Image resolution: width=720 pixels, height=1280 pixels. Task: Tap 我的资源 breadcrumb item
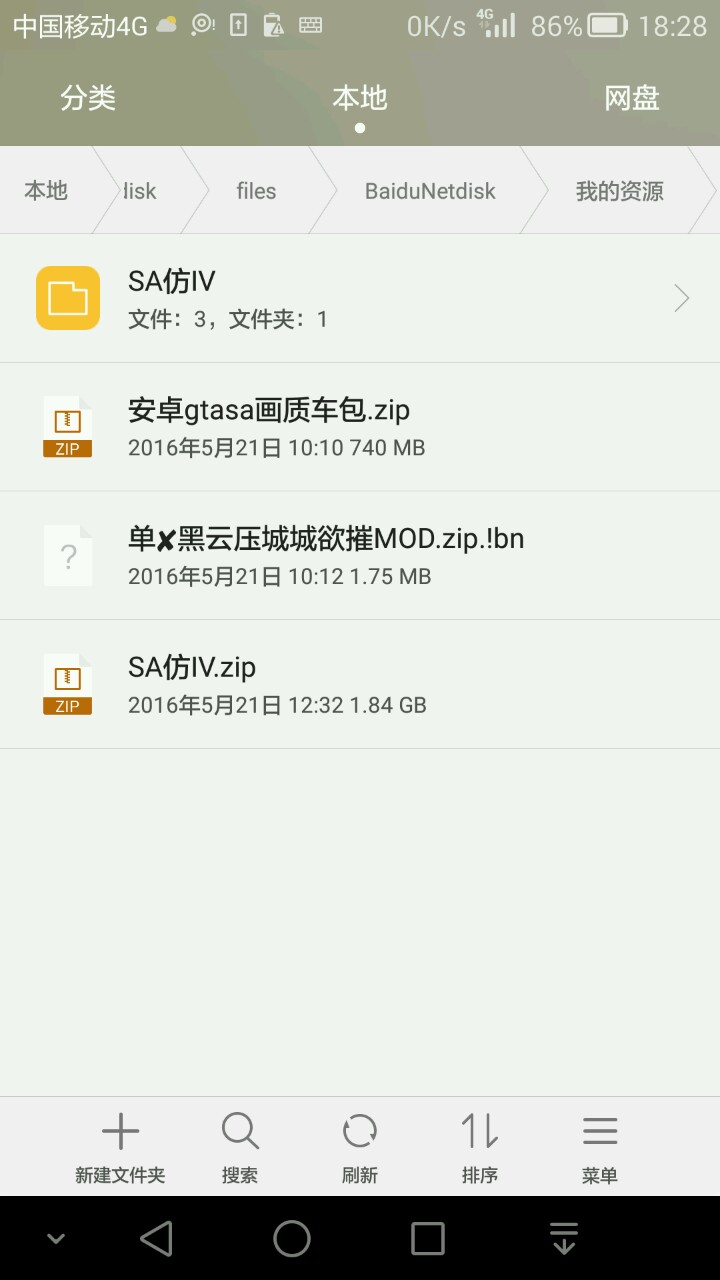point(619,191)
